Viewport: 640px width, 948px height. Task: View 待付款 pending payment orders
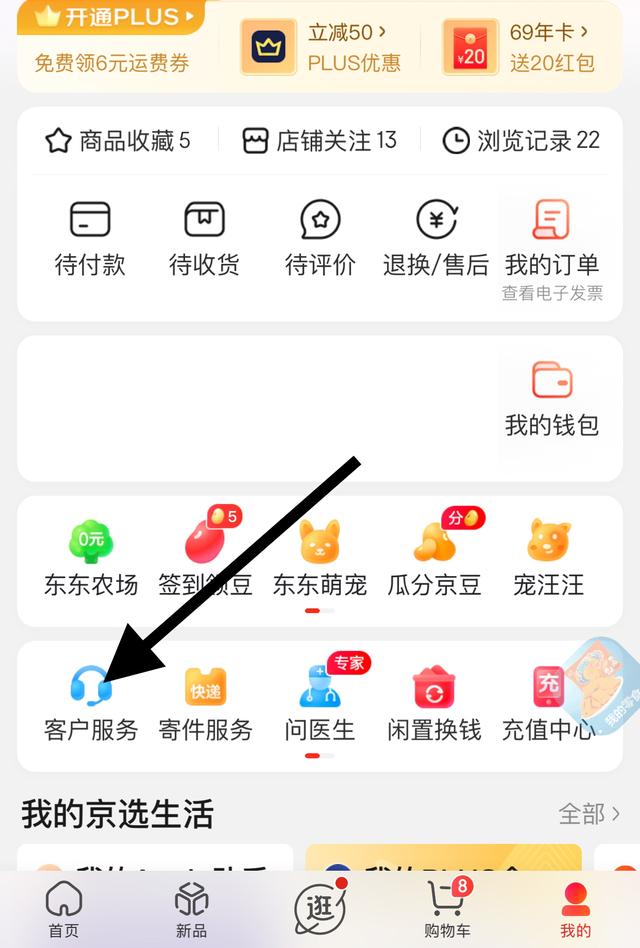tap(90, 238)
